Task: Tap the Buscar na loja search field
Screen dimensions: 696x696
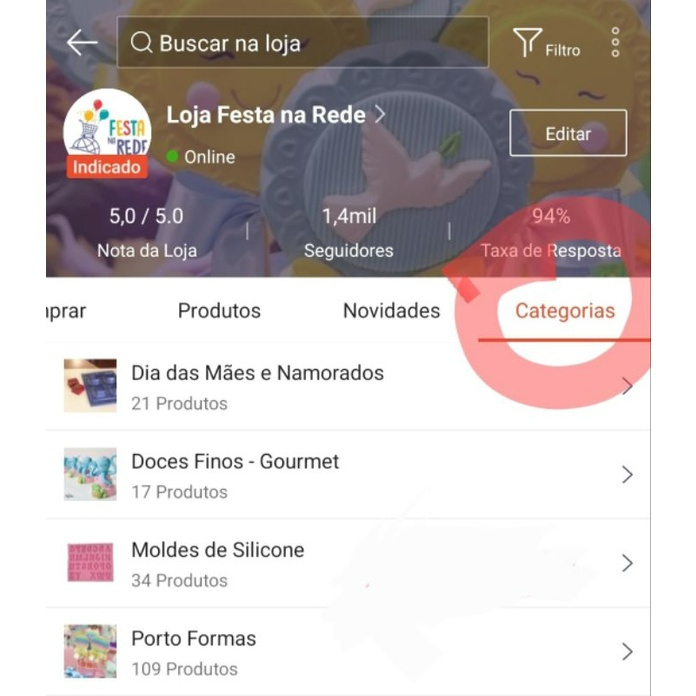Action: click(303, 43)
